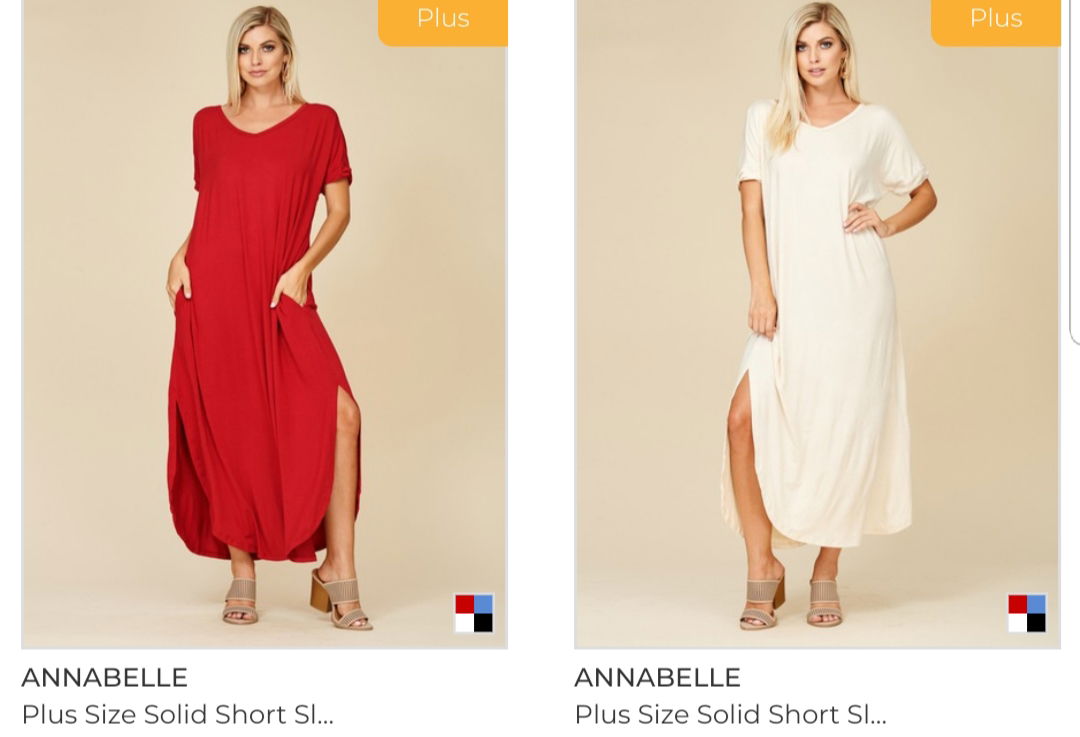View color options on red dress tile
The width and height of the screenshot is (1080, 737).
(474, 613)
